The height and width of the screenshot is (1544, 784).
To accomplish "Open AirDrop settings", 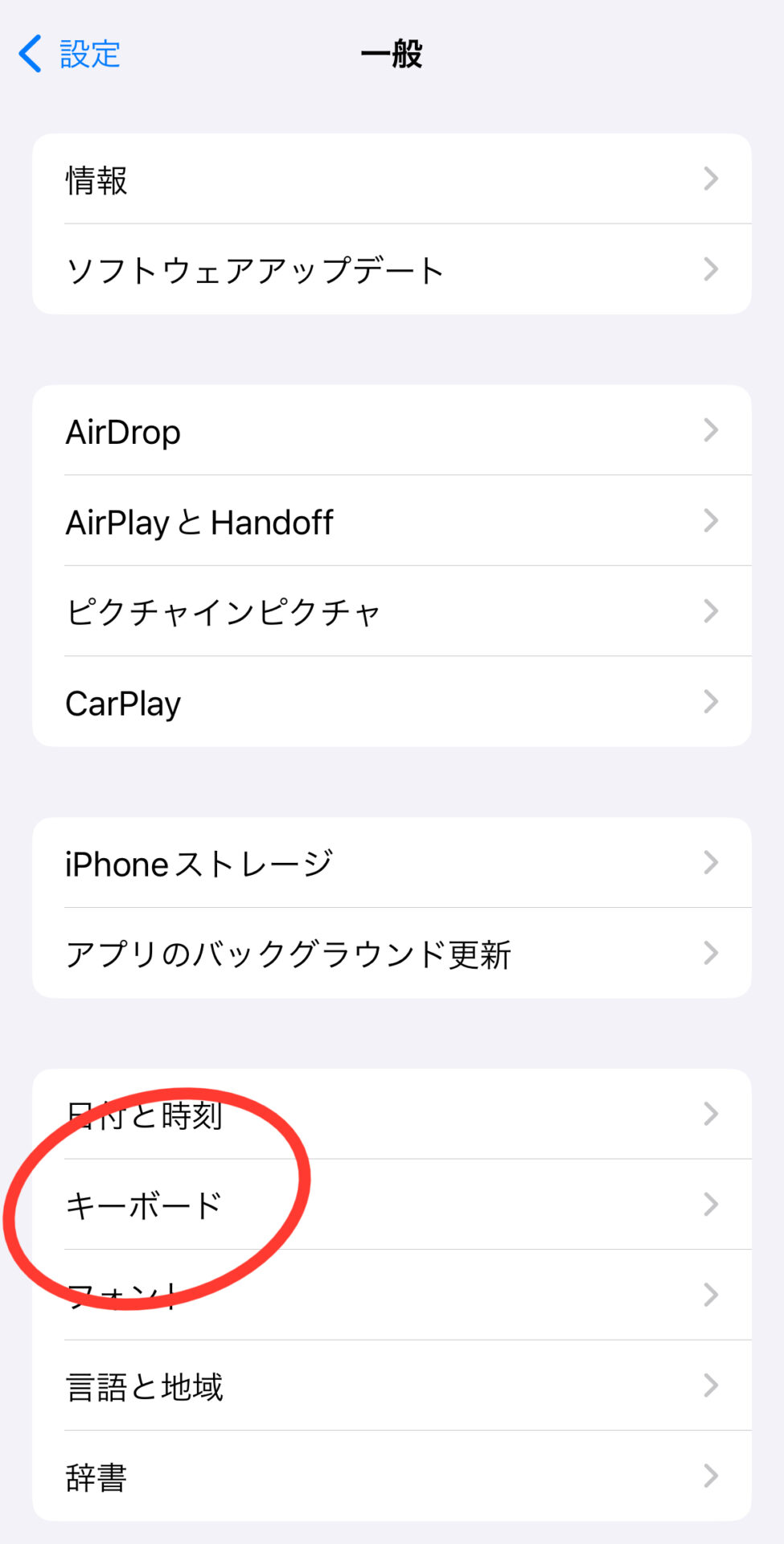I will click(x=392, y=430).
